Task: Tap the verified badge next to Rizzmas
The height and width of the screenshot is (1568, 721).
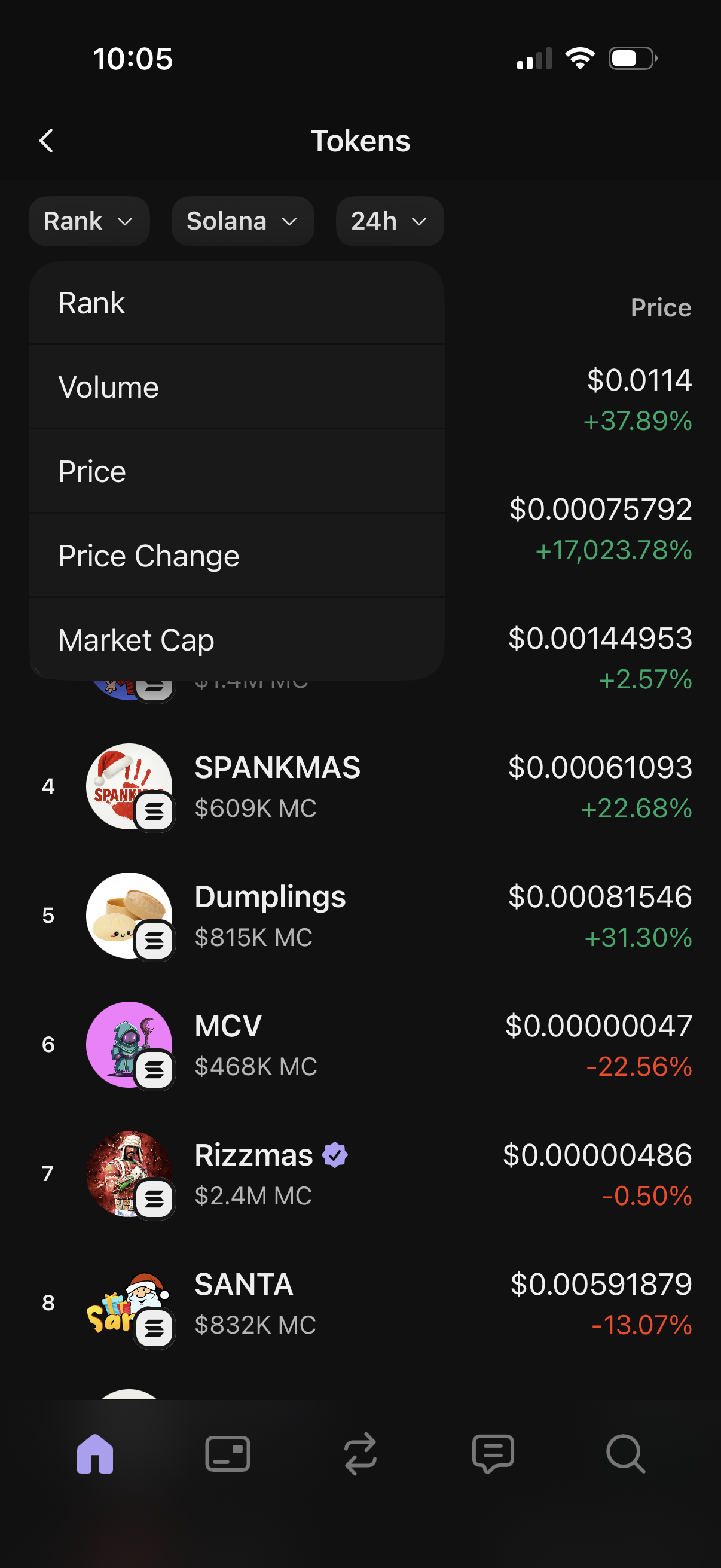Action: point(335,1154)
